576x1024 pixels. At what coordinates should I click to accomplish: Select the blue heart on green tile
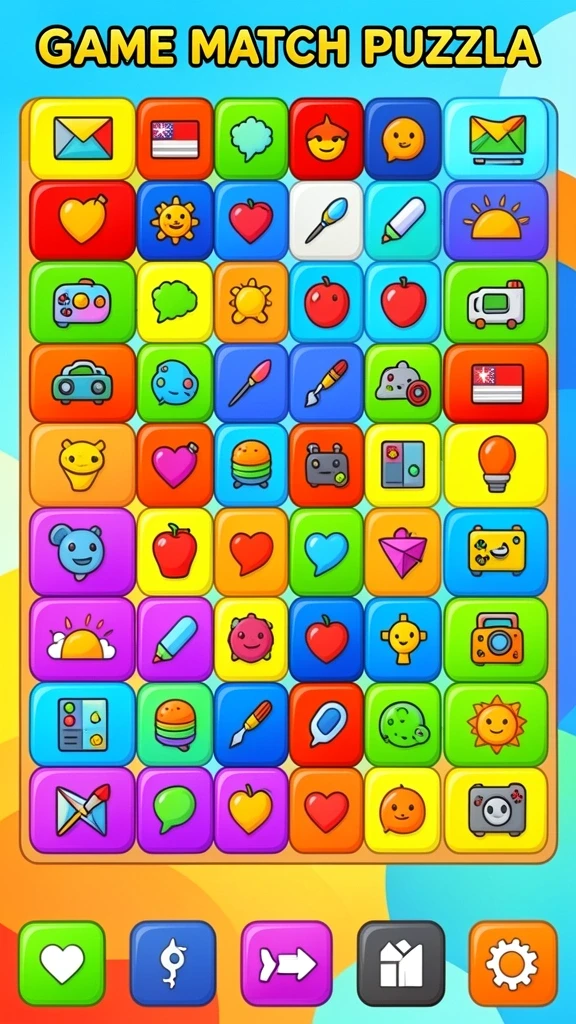326,552
